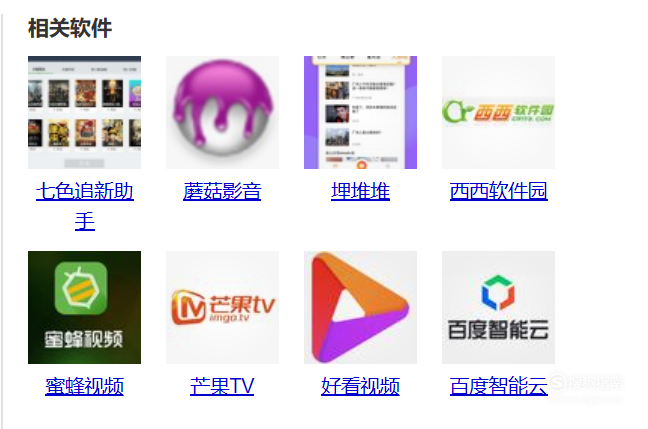Screen dimensions: 648x429
Task: Open the 好看视频 link
Action: click(x=360, y=387)
